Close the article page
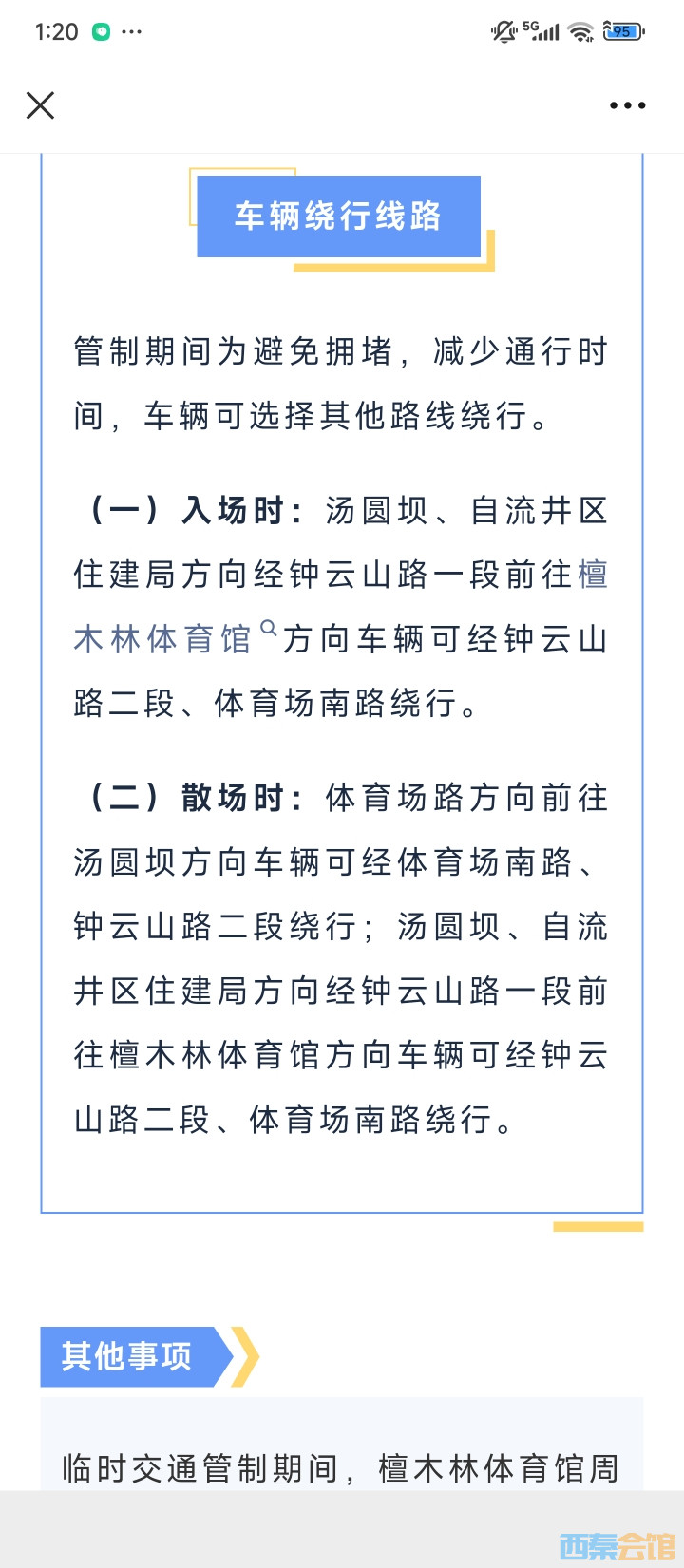This screenshot has width=684, height=1568. [40, 105]
